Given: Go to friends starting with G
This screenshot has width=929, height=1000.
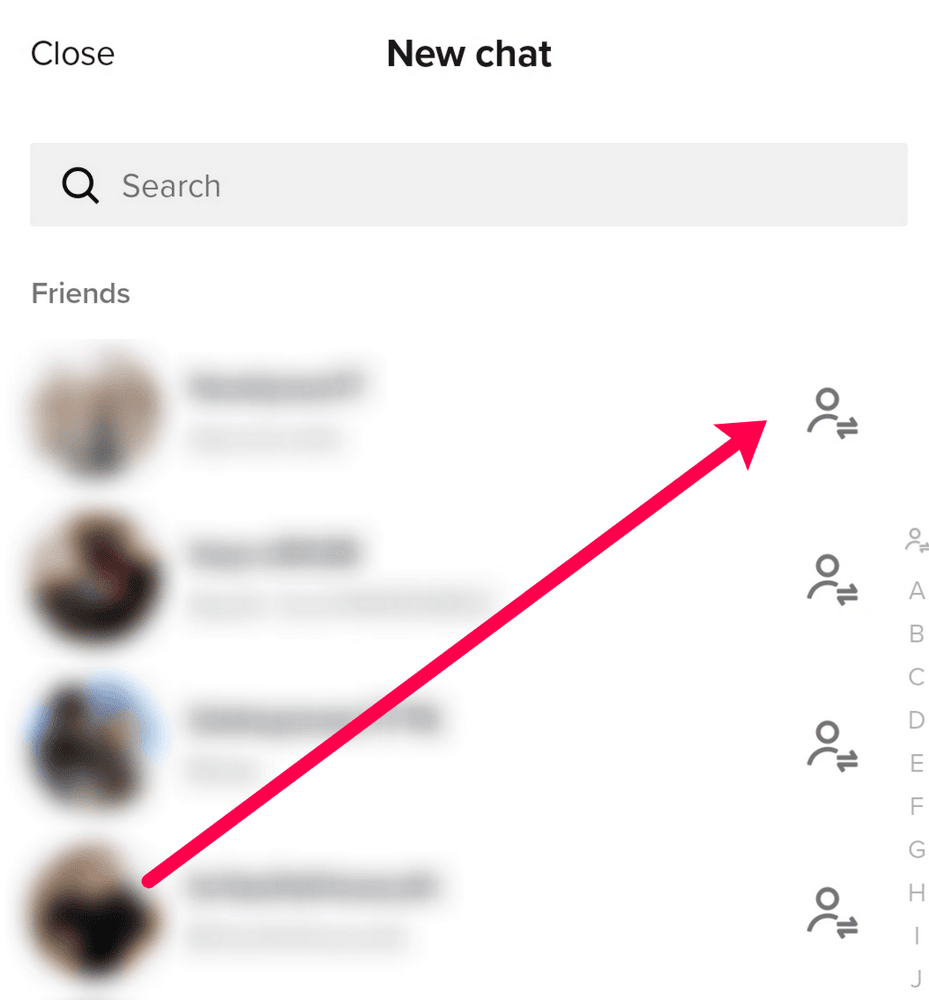Looking at the screenshot, I should (x=916, y=850).
